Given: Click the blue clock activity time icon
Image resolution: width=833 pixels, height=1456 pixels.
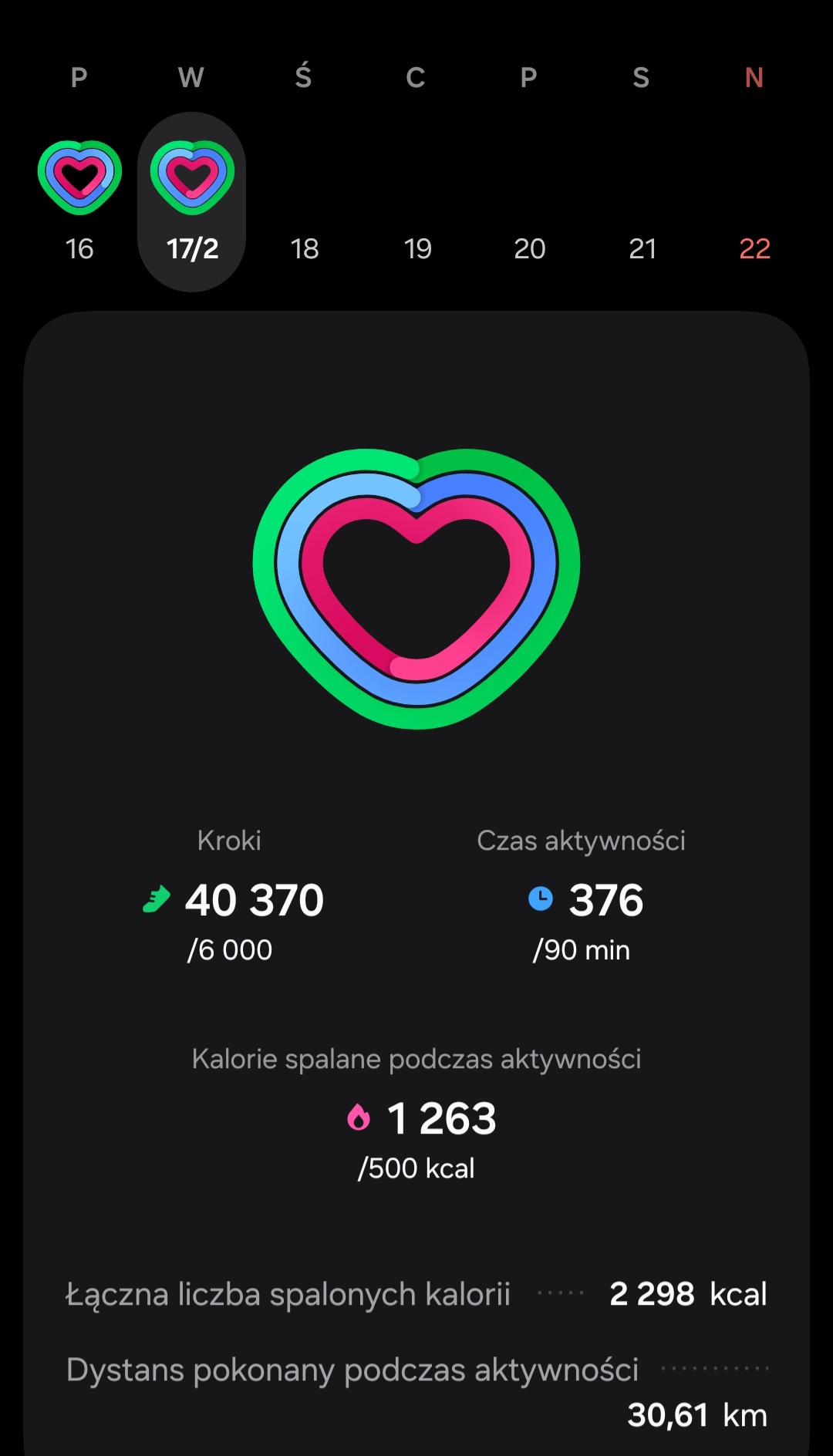Looking at the screenshot, I should click(542, 898).
